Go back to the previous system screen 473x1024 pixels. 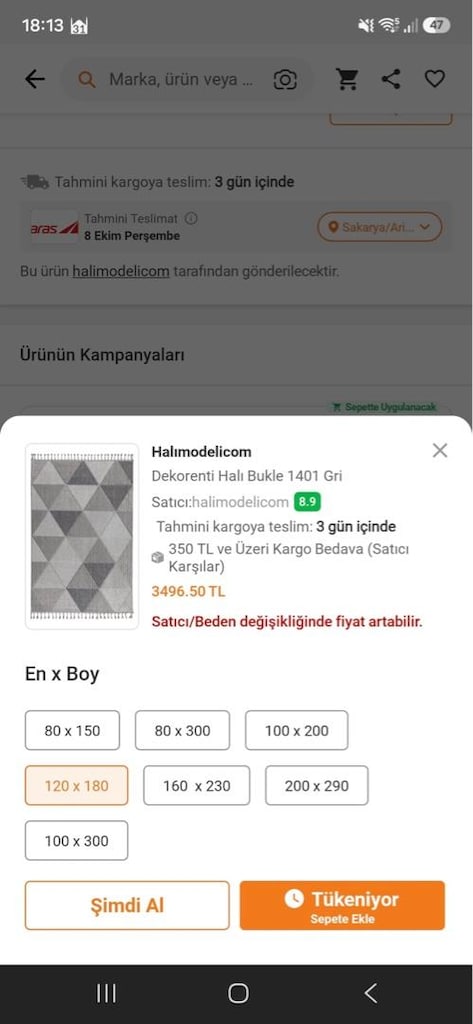point(370,993)
